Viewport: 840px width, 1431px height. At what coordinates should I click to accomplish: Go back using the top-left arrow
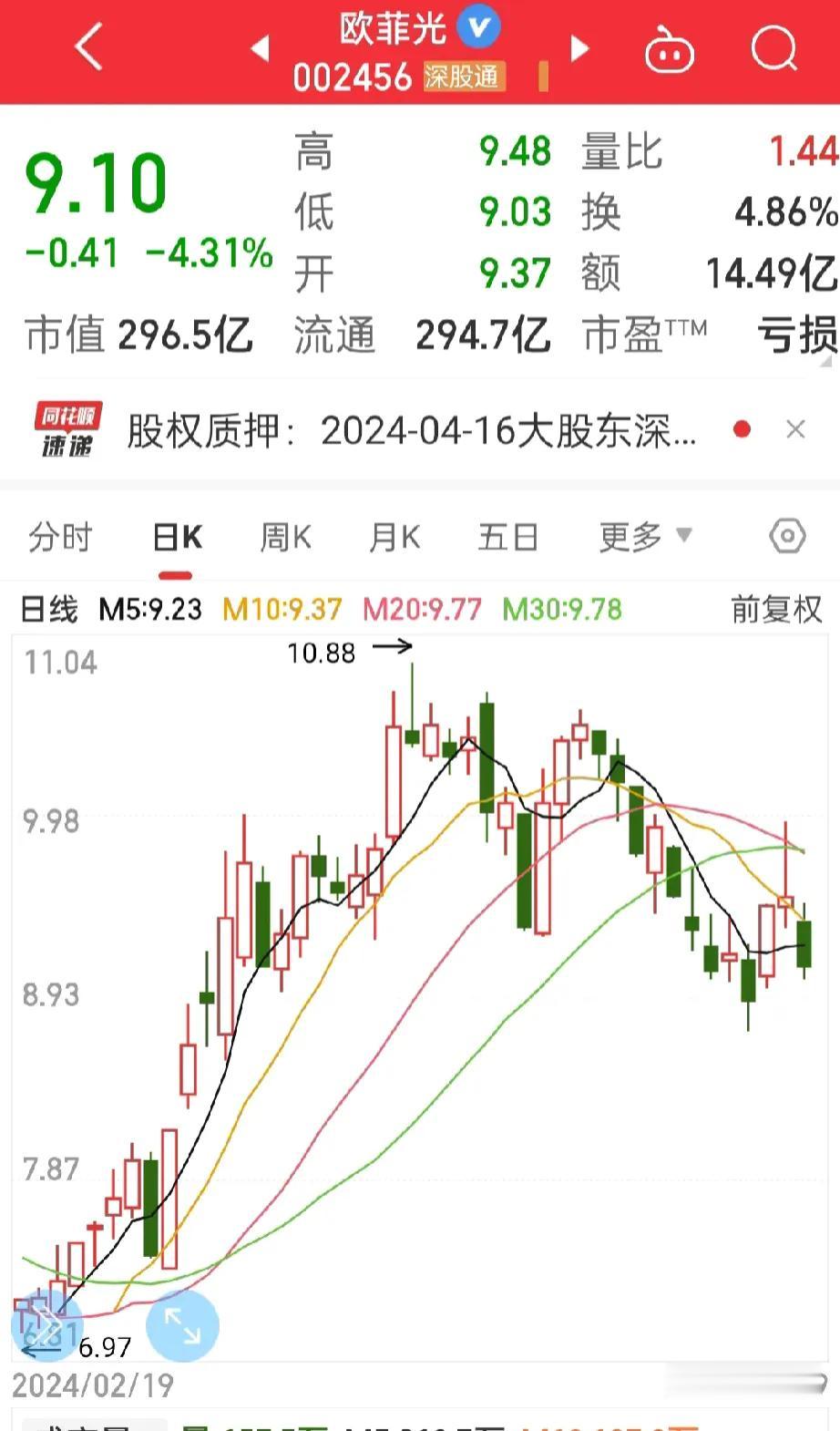pyautogui.click(x=88, y=46)
